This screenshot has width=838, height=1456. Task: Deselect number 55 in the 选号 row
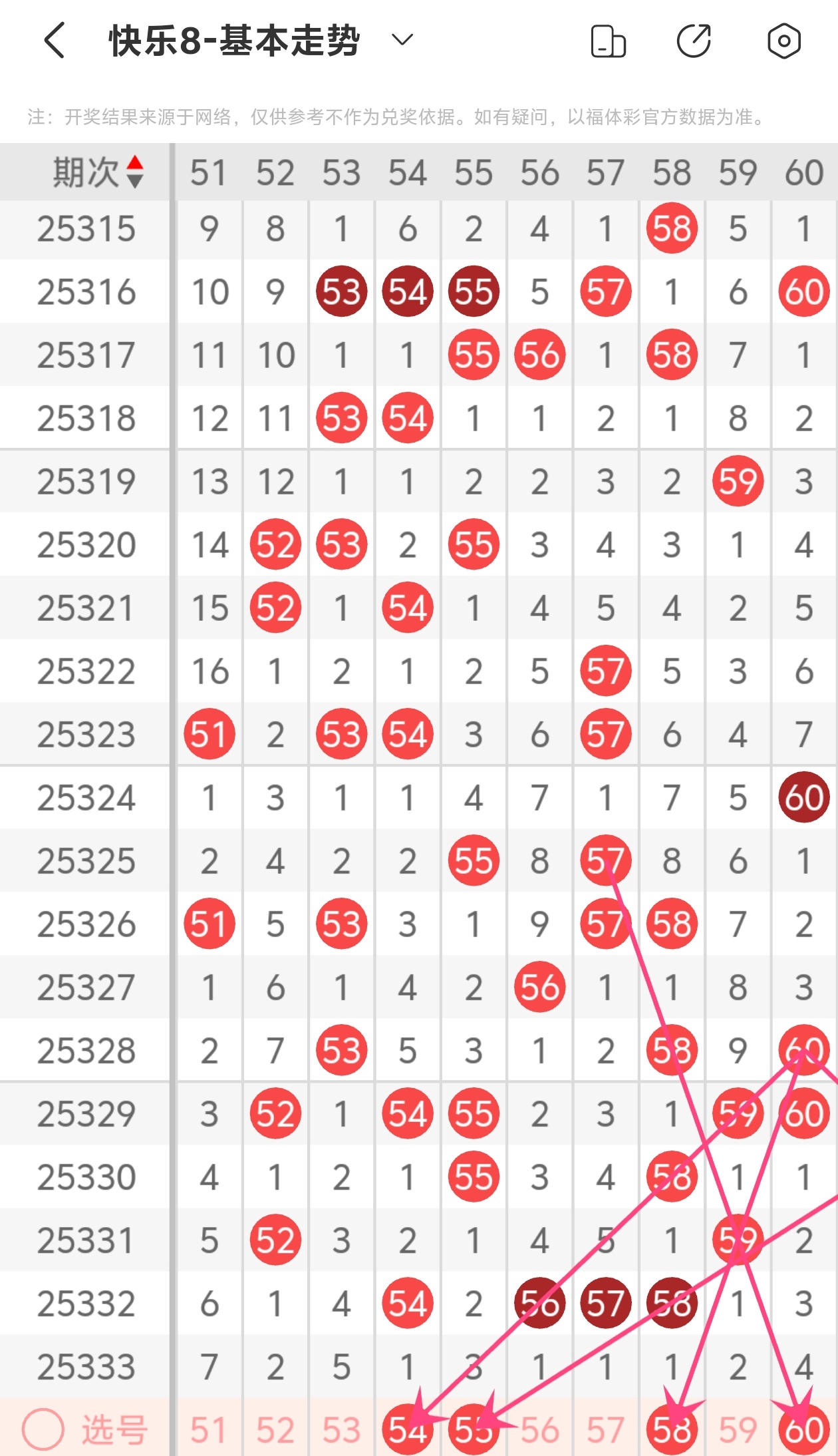click(473, 1429)
